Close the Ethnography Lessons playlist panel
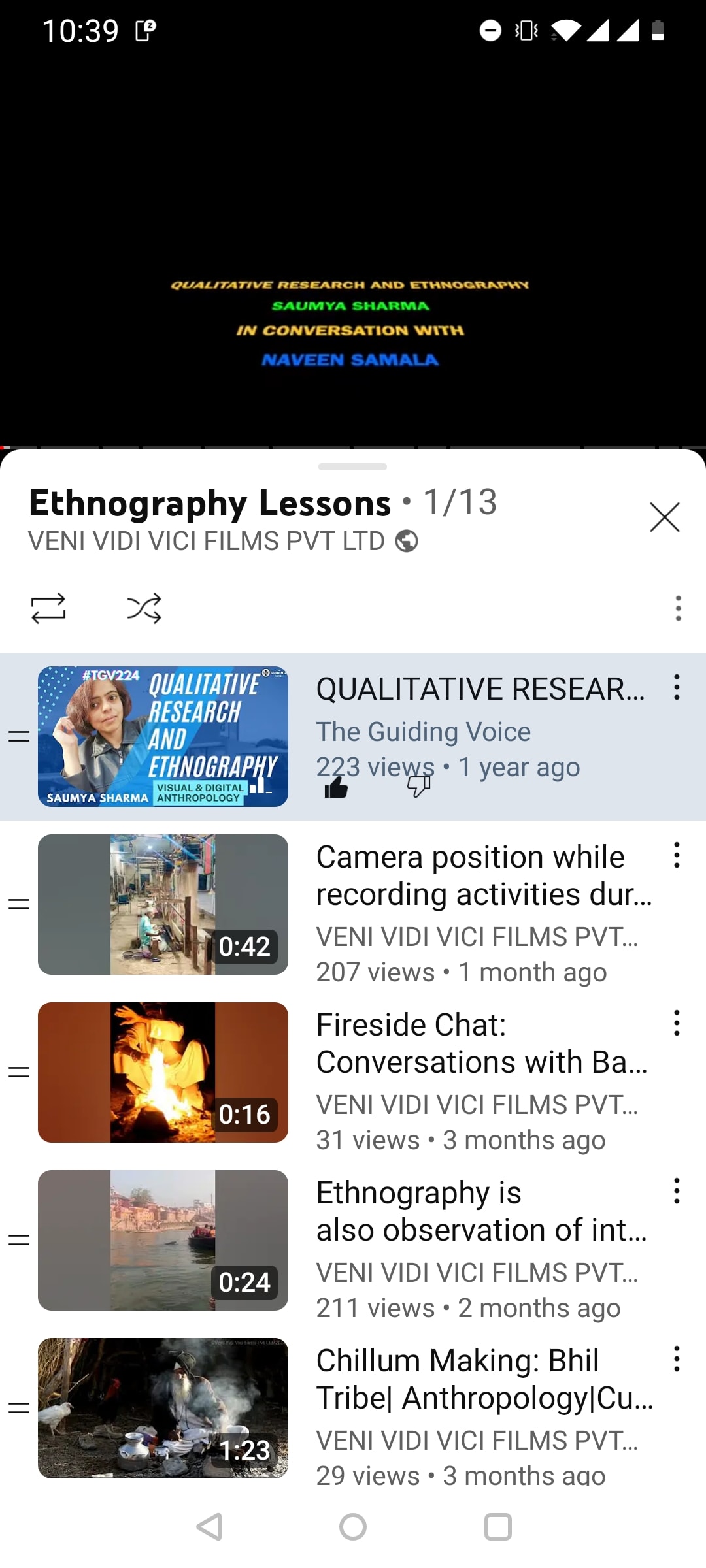 click(664, 517)
